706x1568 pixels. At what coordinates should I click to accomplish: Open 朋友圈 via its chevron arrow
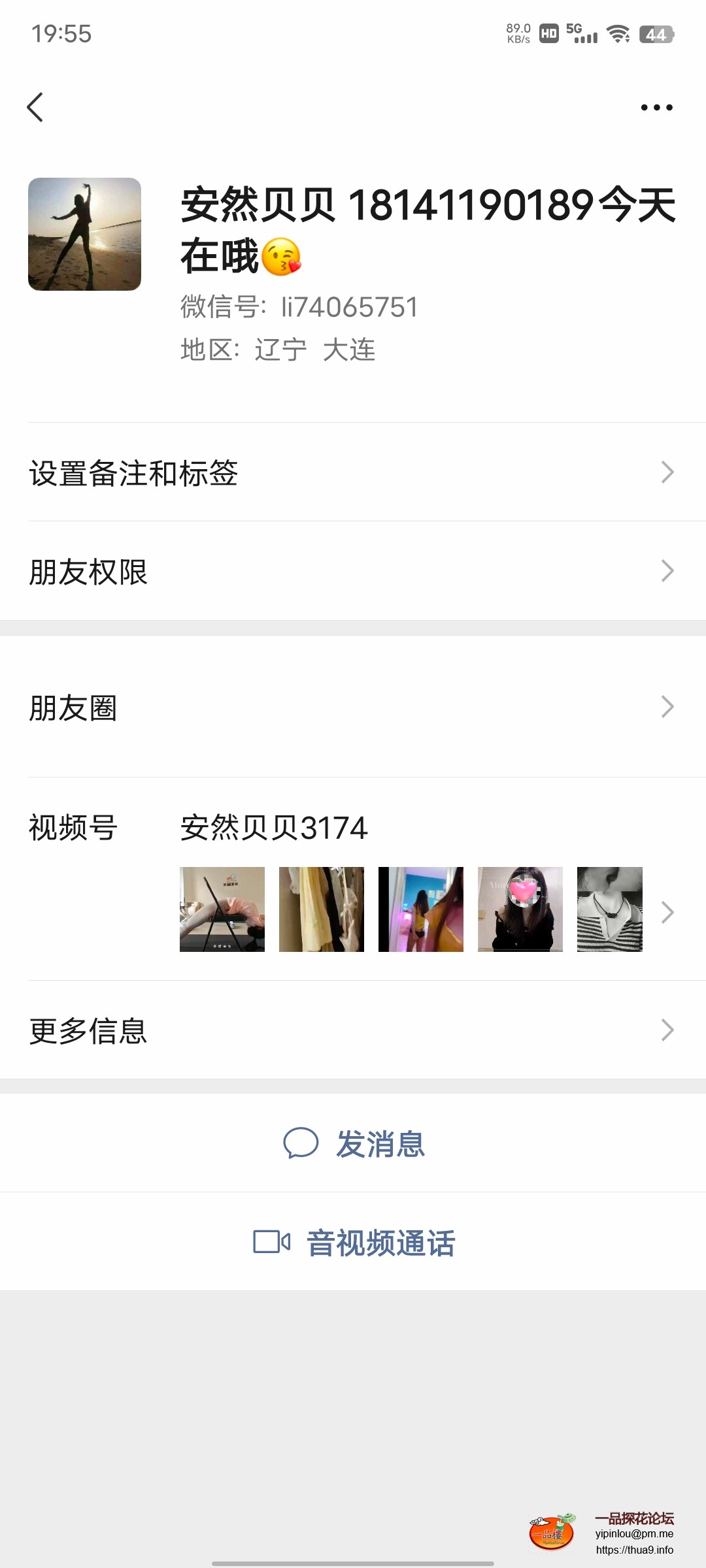pyautogui.click(x=667, y=706)
